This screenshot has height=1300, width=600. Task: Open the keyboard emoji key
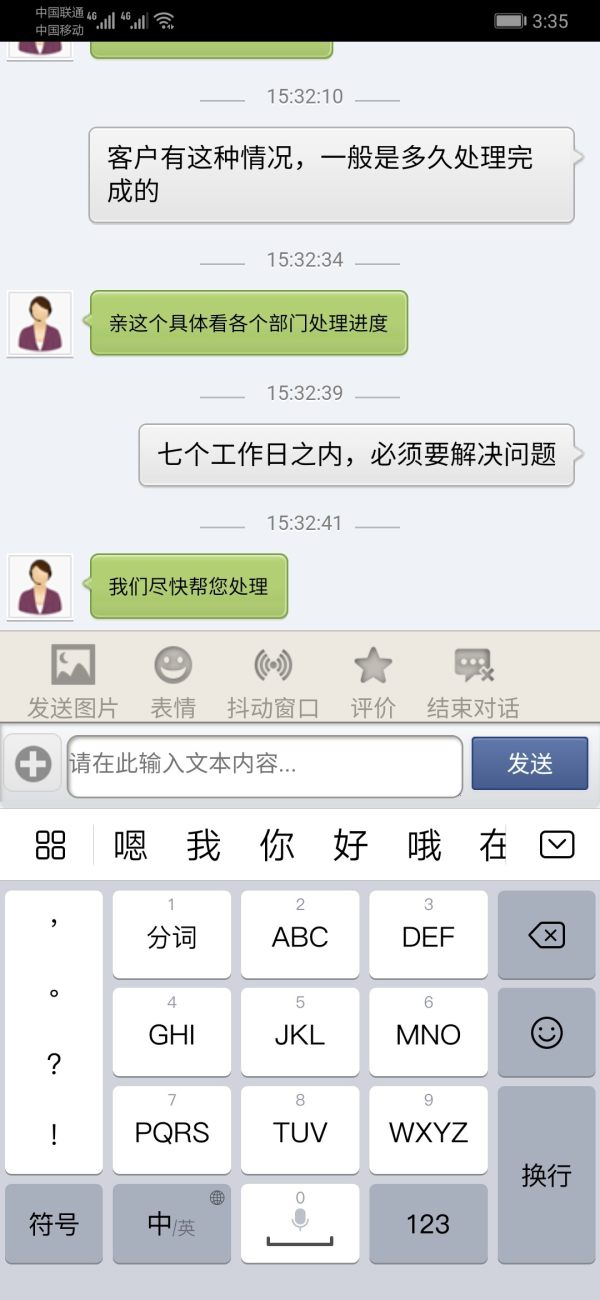546,1032
